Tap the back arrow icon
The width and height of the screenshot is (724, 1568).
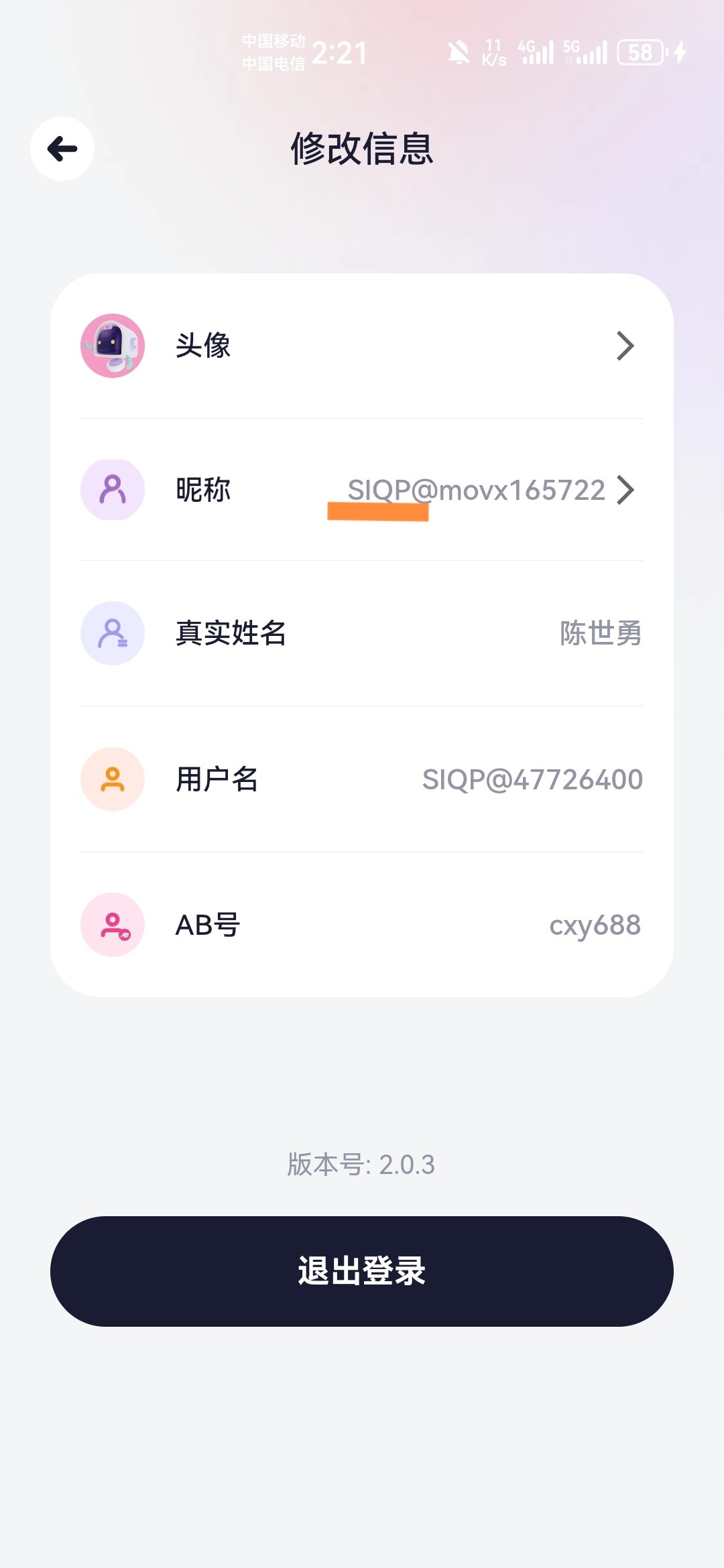point(62,149)
